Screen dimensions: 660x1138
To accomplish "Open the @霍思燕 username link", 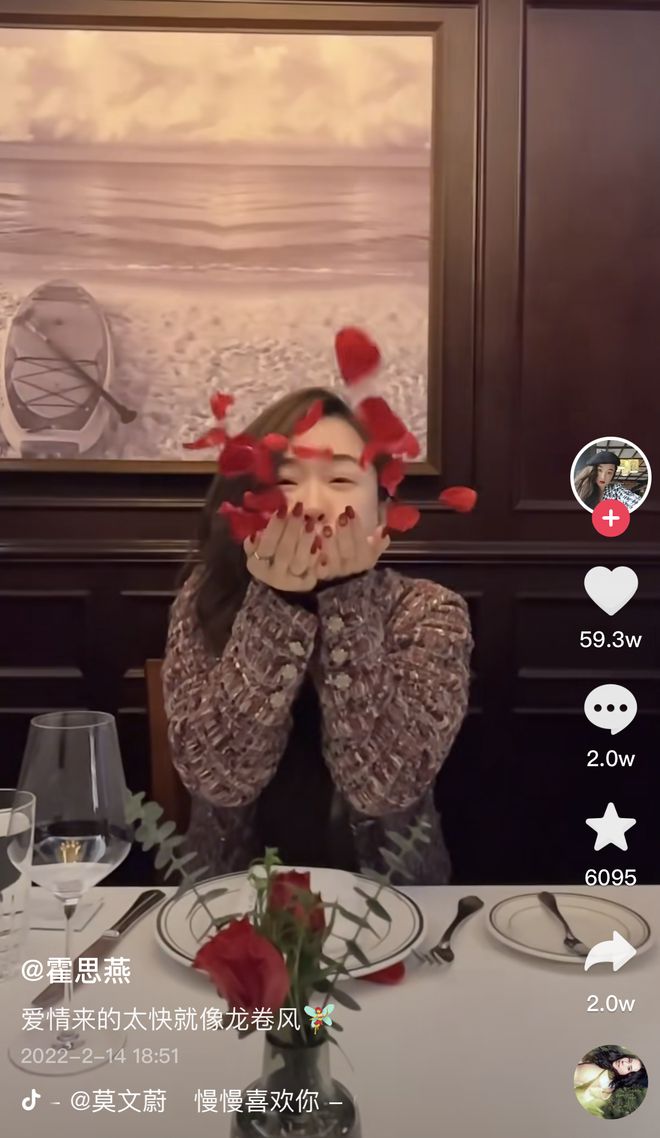I will (77, 969).
